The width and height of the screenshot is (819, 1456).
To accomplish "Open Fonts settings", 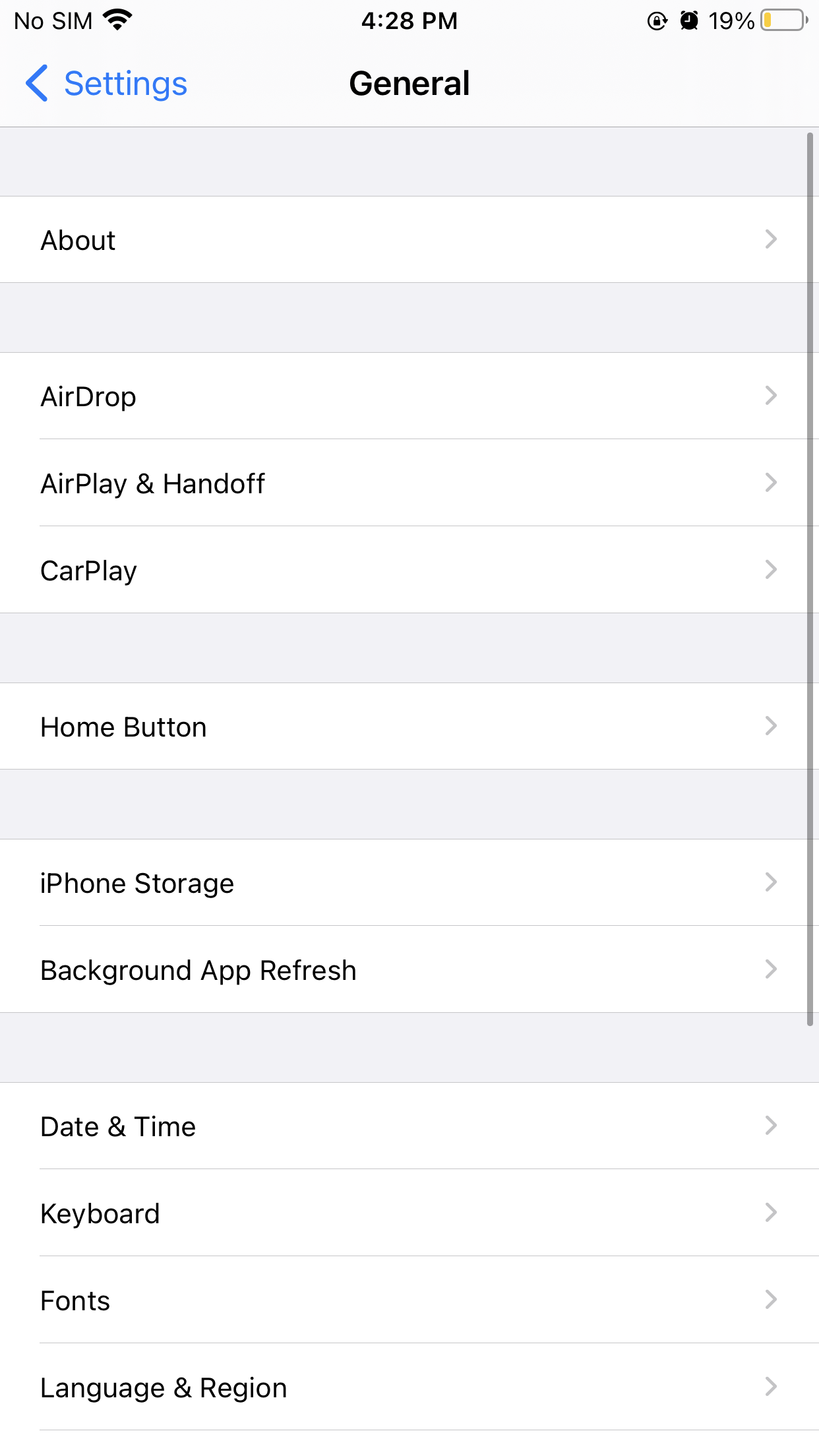I will [x=409, y=1300].
